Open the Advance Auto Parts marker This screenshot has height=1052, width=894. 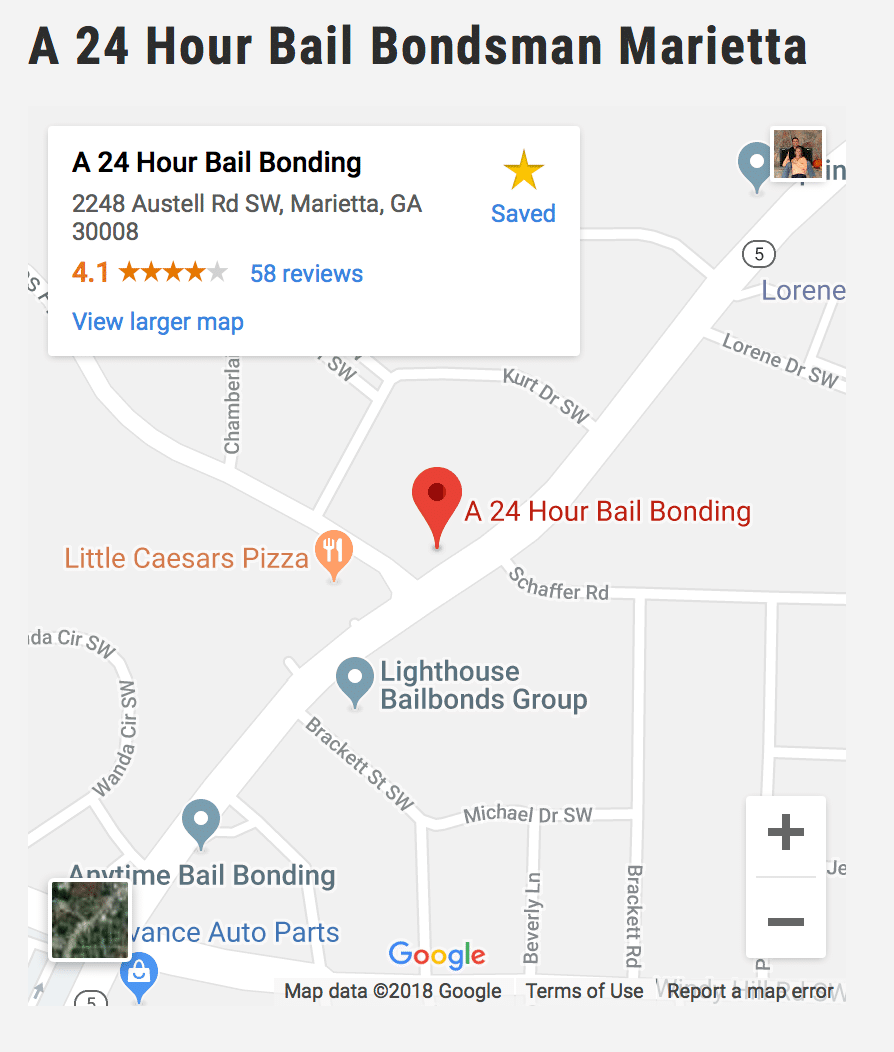[x=139, y=973]
